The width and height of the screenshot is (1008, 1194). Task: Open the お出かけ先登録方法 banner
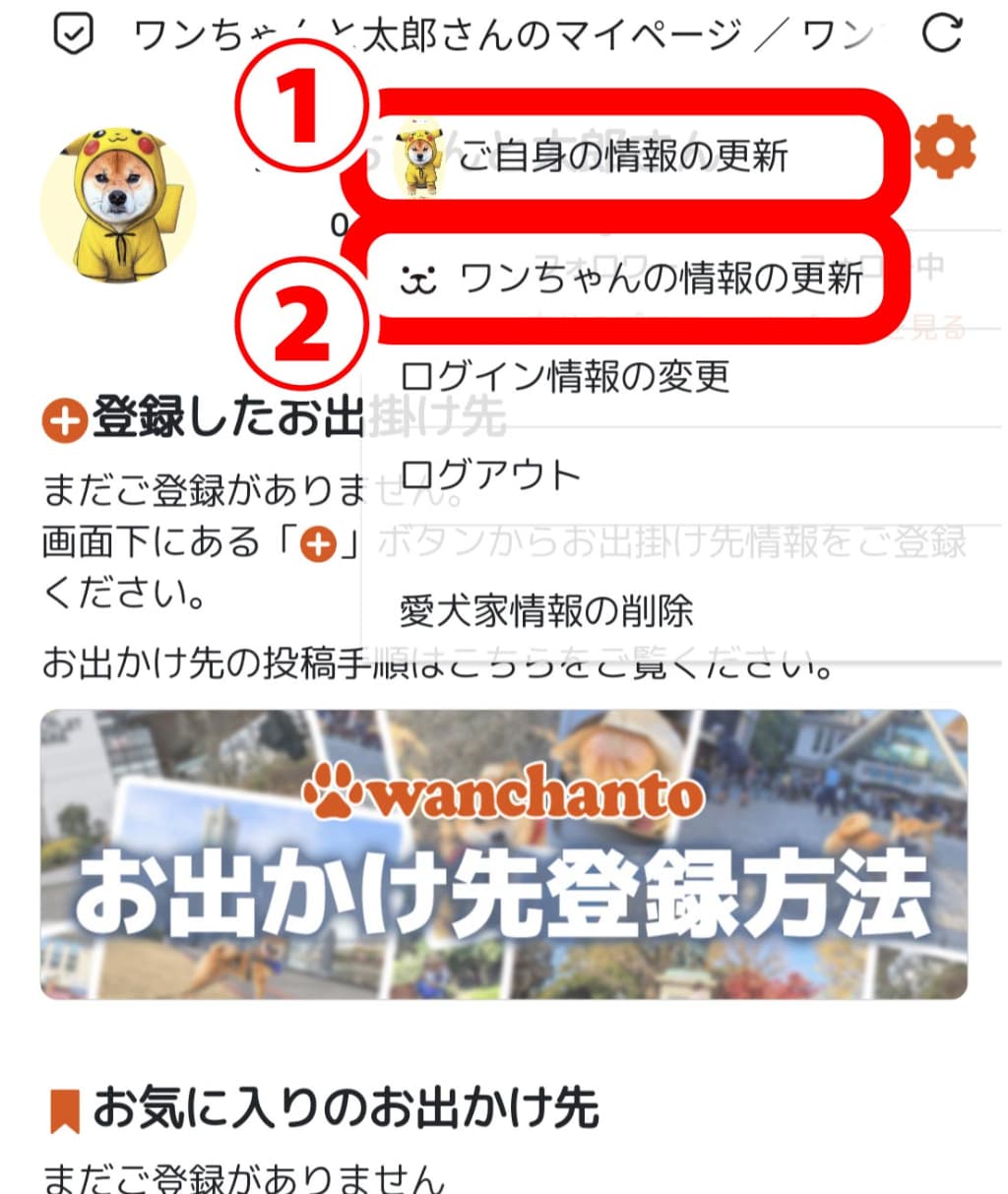(504, 853)
